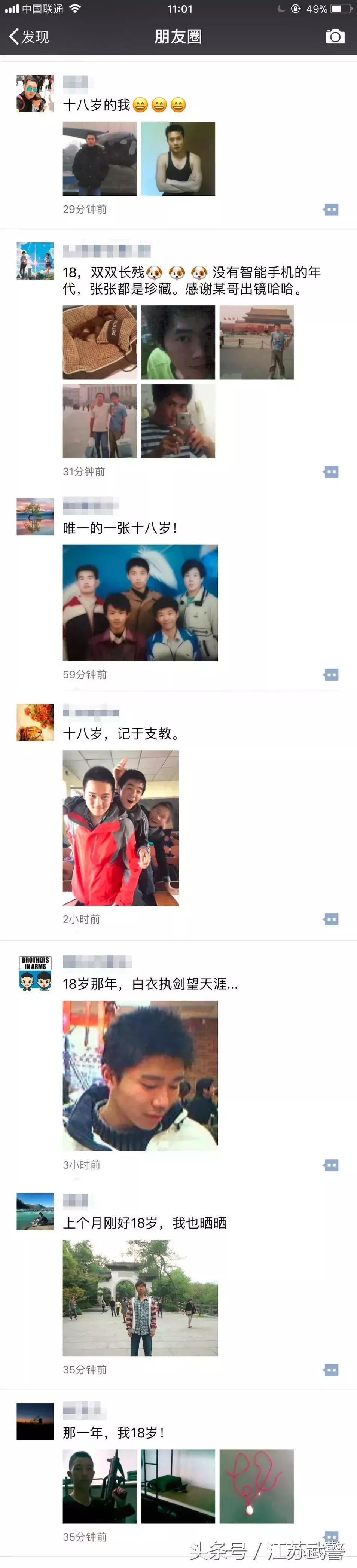Open comment menu under 白衣执剑望天涯 post
The width and height of the screenshot is (357, 1568).
click(x=331, y=1165)
